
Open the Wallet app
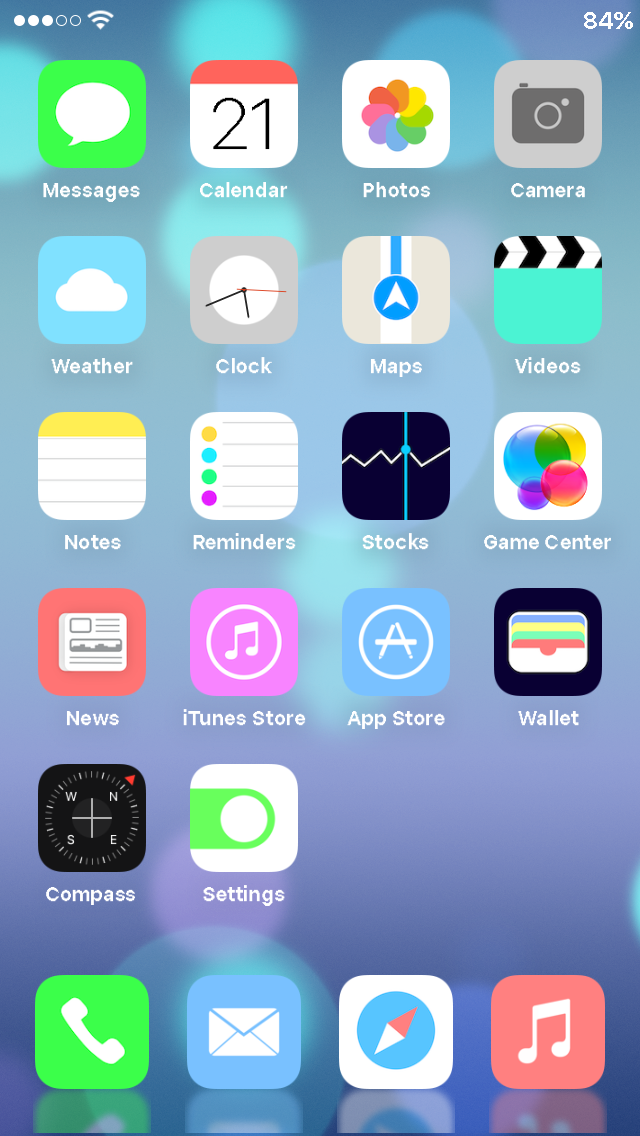pos(548,642)
